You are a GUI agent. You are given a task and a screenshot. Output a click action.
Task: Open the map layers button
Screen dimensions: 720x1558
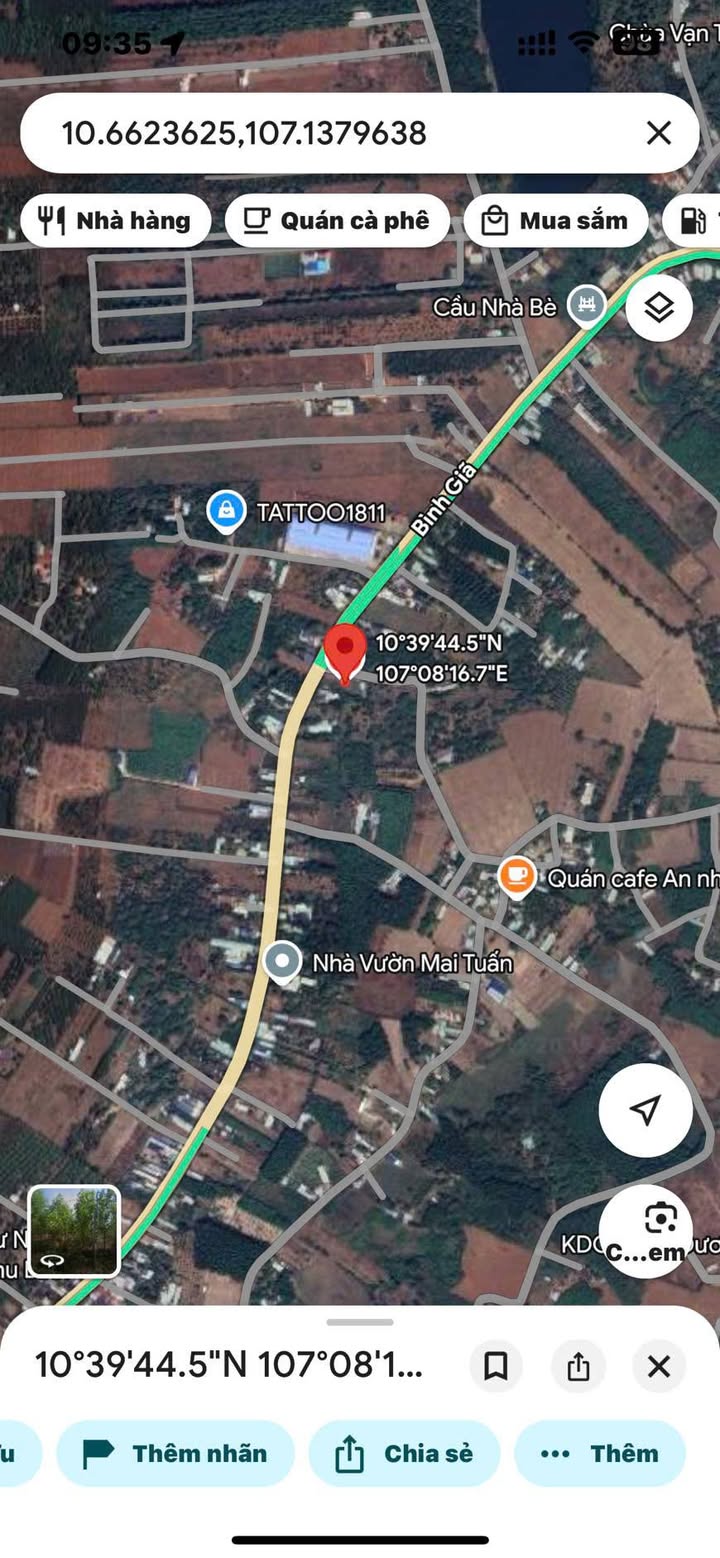tap(659, 308)
